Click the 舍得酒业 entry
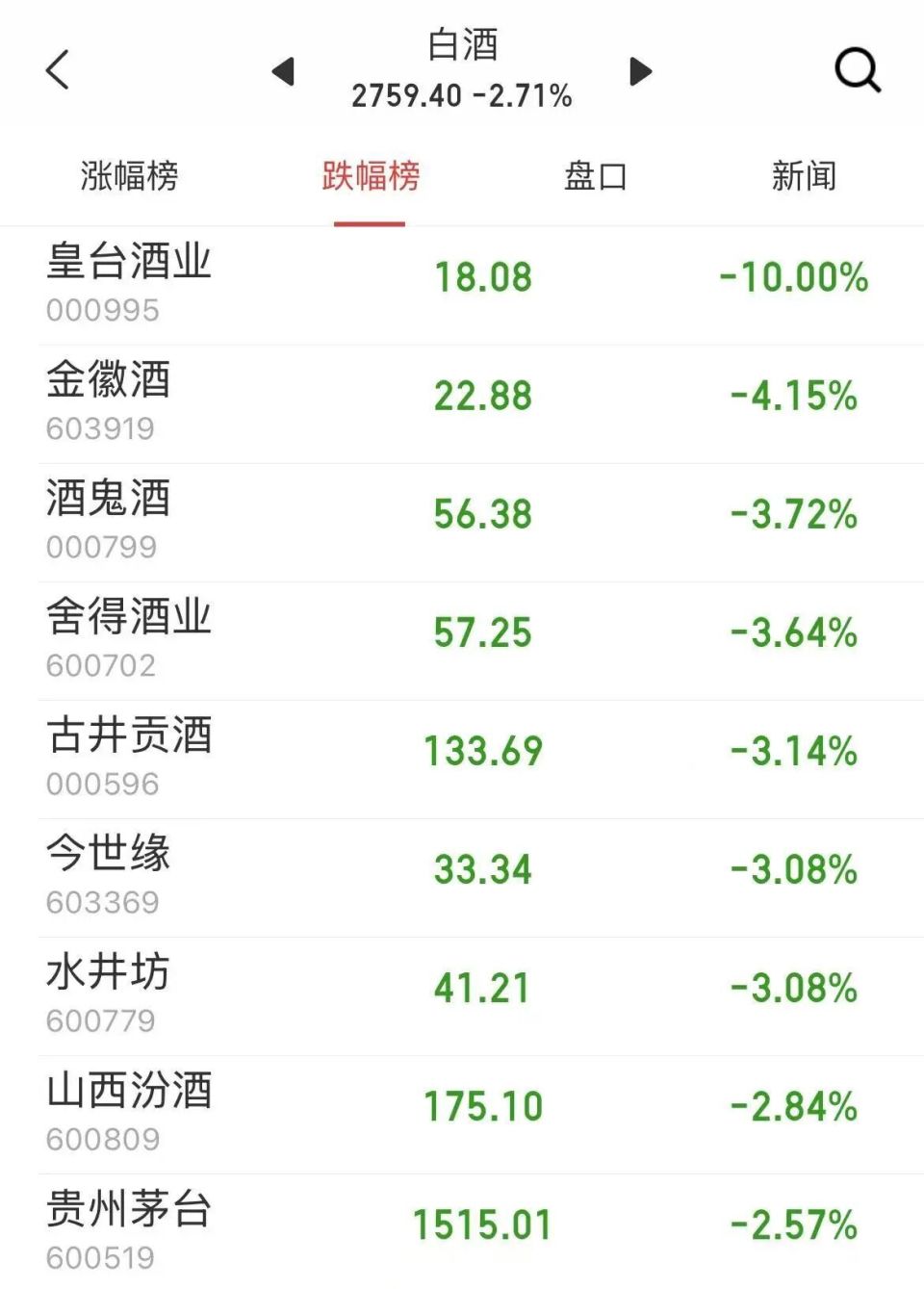Screen dimensions: 924x1289 click(462, 633)
